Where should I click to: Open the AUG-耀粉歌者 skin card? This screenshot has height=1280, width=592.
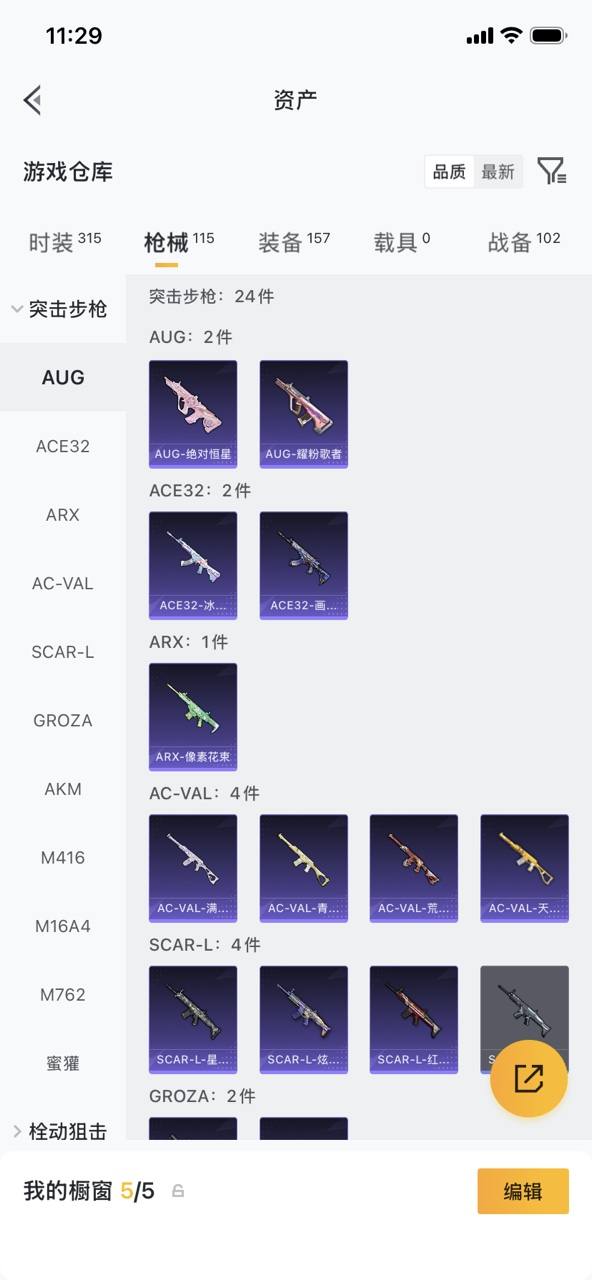coord(304,414)
